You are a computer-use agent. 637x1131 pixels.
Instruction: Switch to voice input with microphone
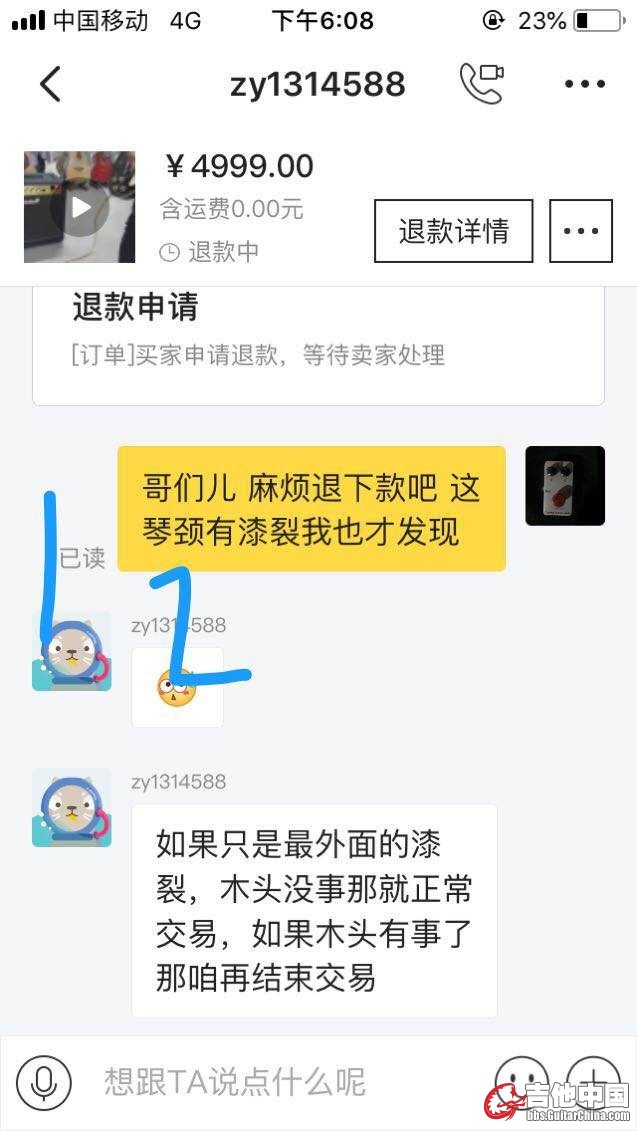click(44, 1082)
